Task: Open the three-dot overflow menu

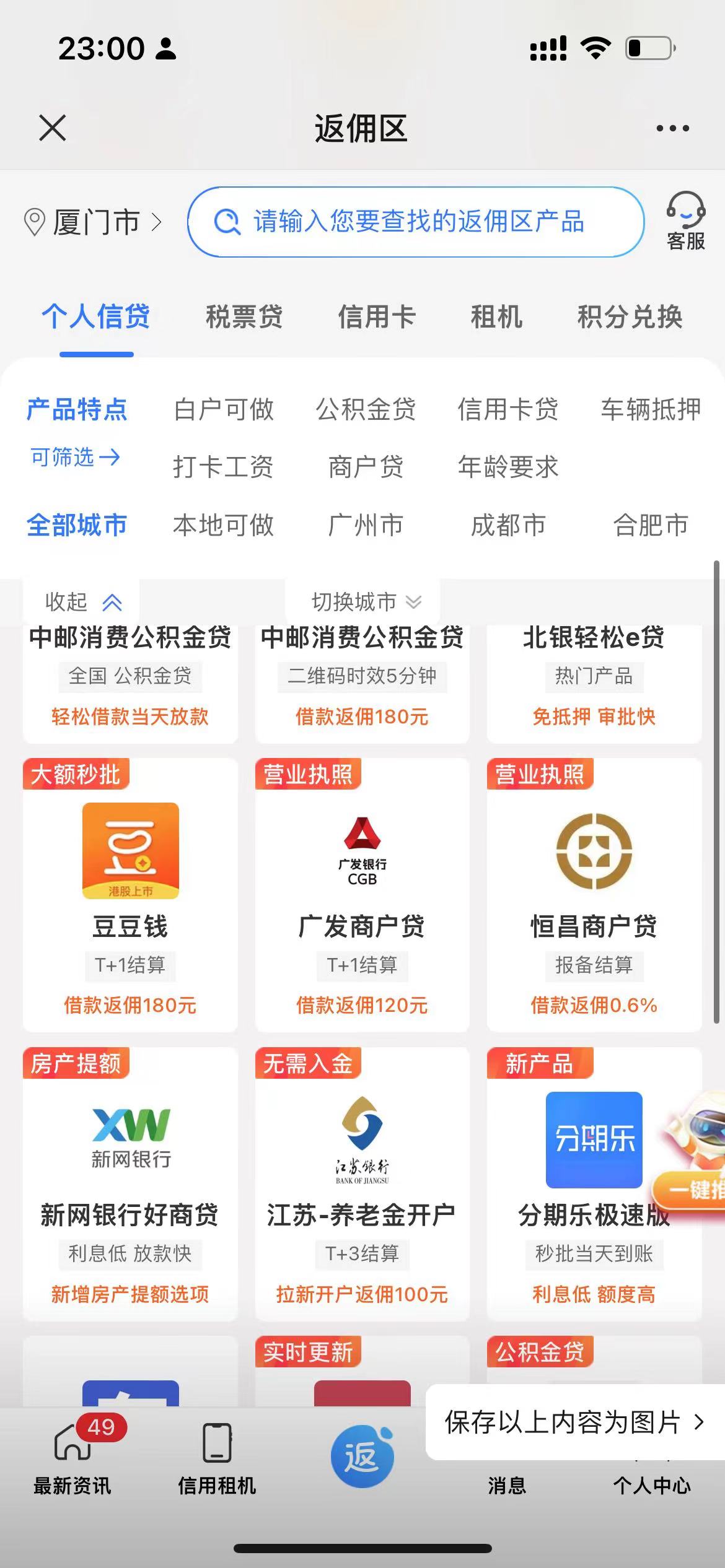Action: (x=672, y=128)
